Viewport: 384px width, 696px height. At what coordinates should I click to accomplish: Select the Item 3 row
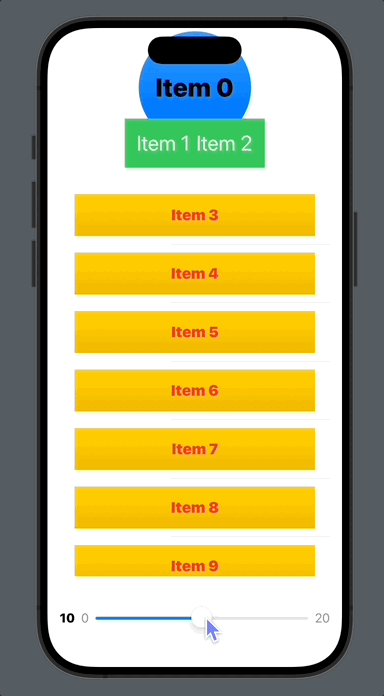click(195, 215)
